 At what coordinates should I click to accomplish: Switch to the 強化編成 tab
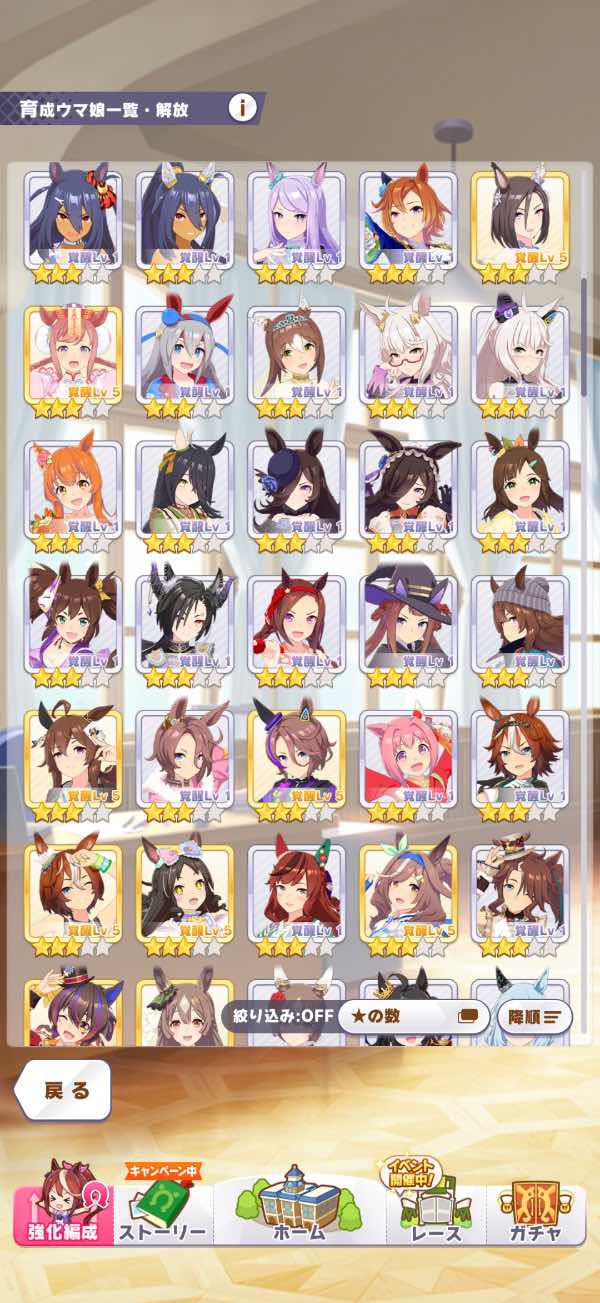click(64, 1205)
